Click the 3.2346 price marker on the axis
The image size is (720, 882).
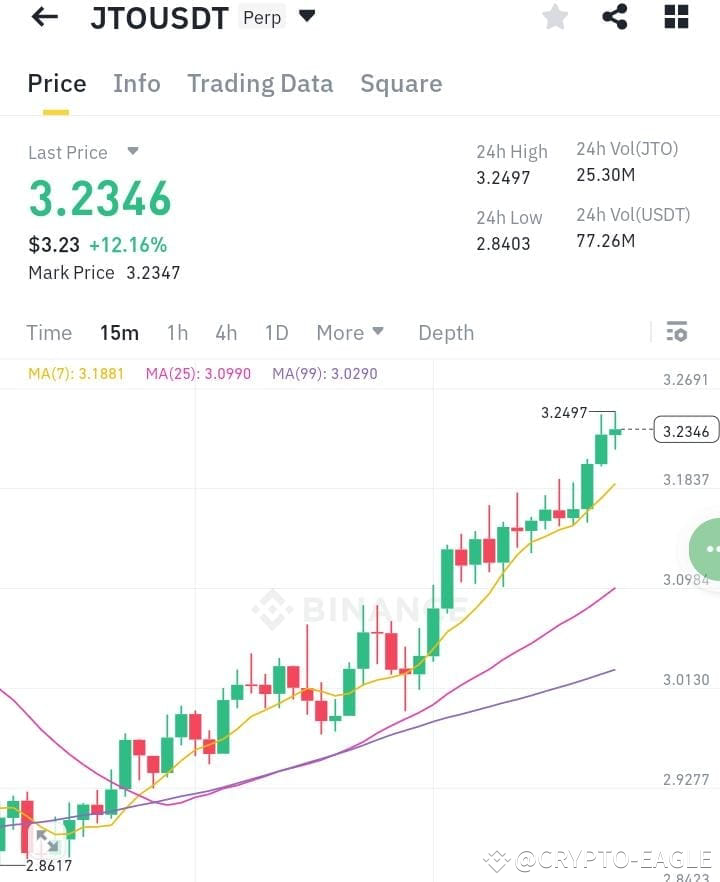(685, 430)
